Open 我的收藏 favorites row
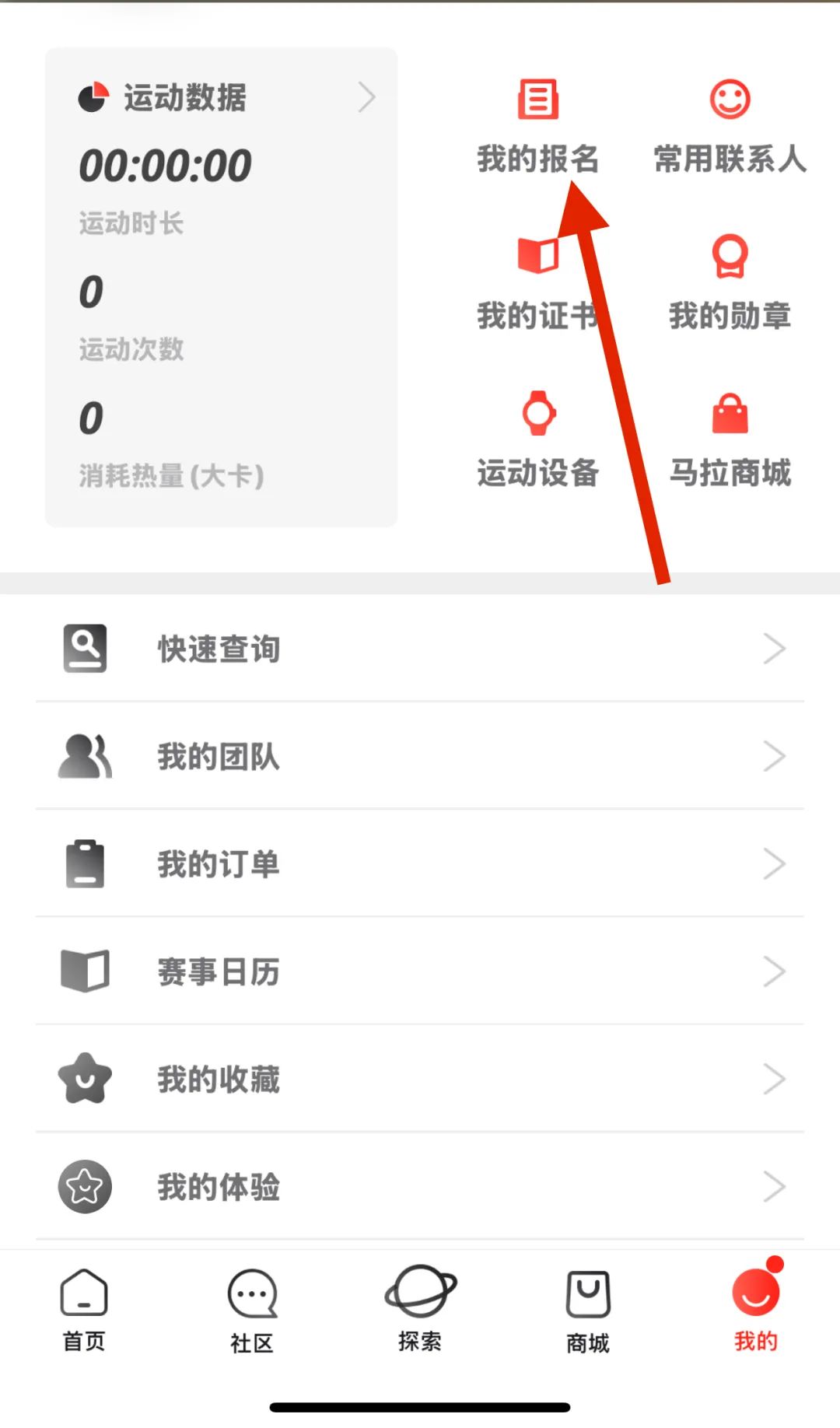840x1428 pixels. 420,1079
